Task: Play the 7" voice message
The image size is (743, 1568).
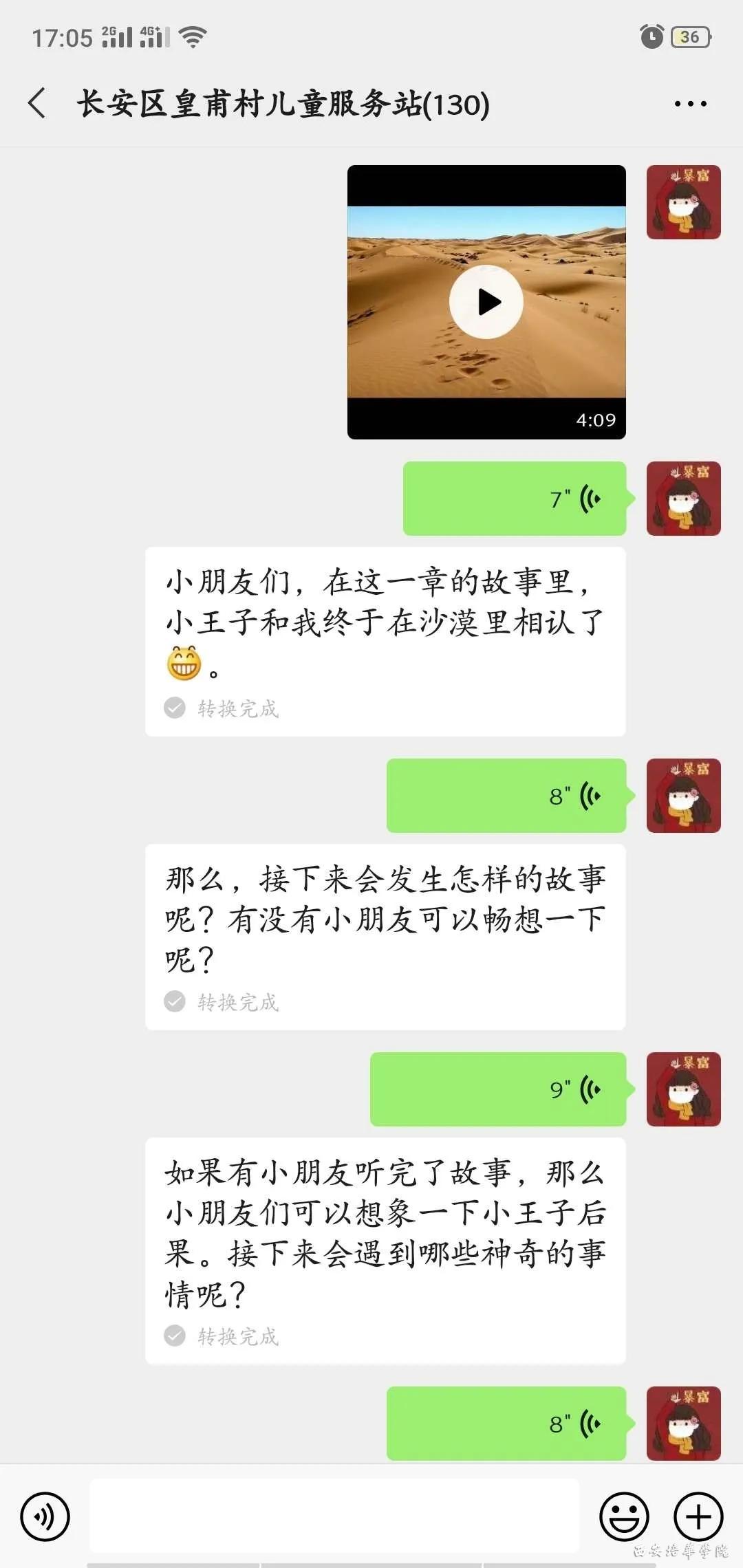Action: (515, 499)
